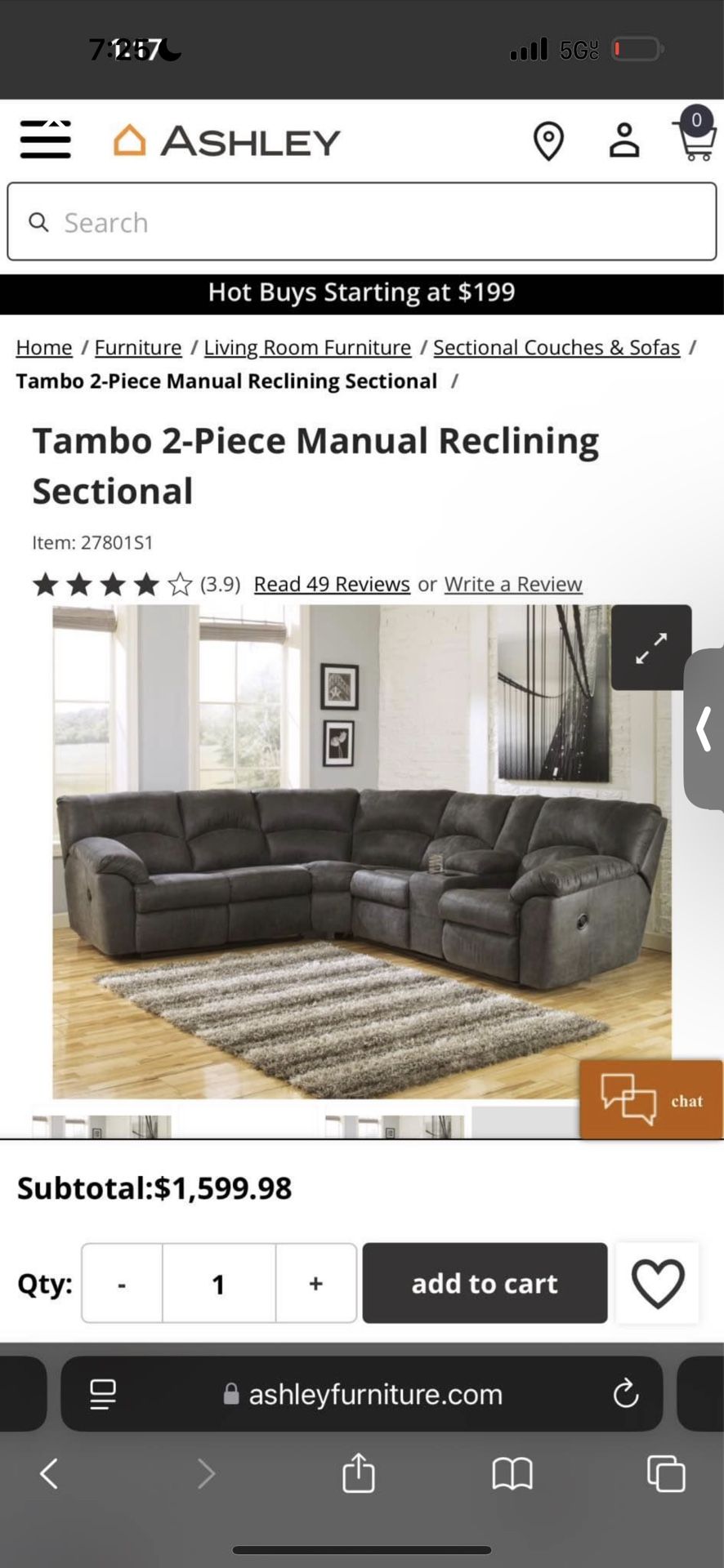Go to the Furniture breadcrumb
The height and width of the screenshot is (1568, 724).
[138, 348]
